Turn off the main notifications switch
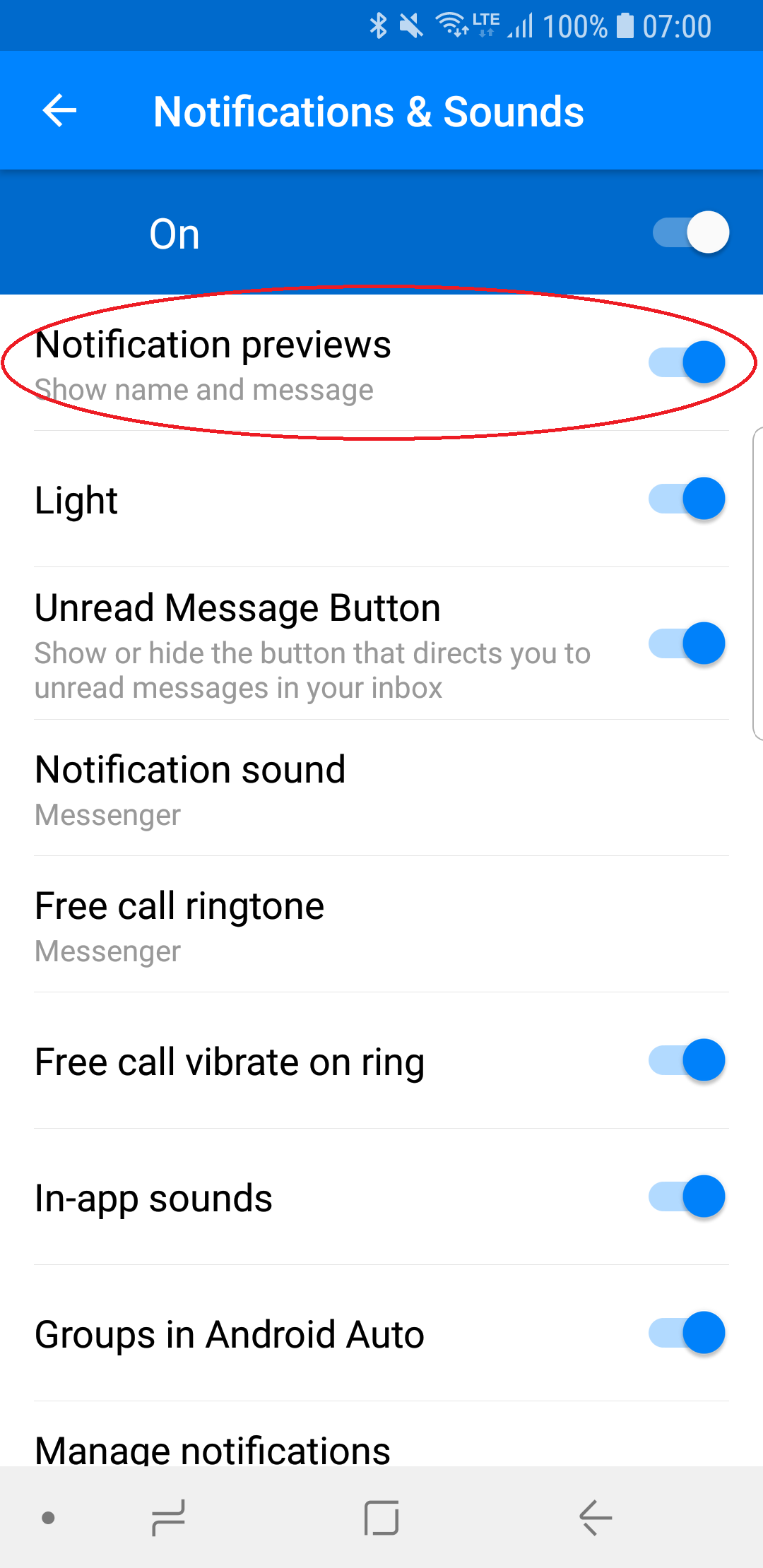The height and width of the screenshot is (1568, 763). 690,232
